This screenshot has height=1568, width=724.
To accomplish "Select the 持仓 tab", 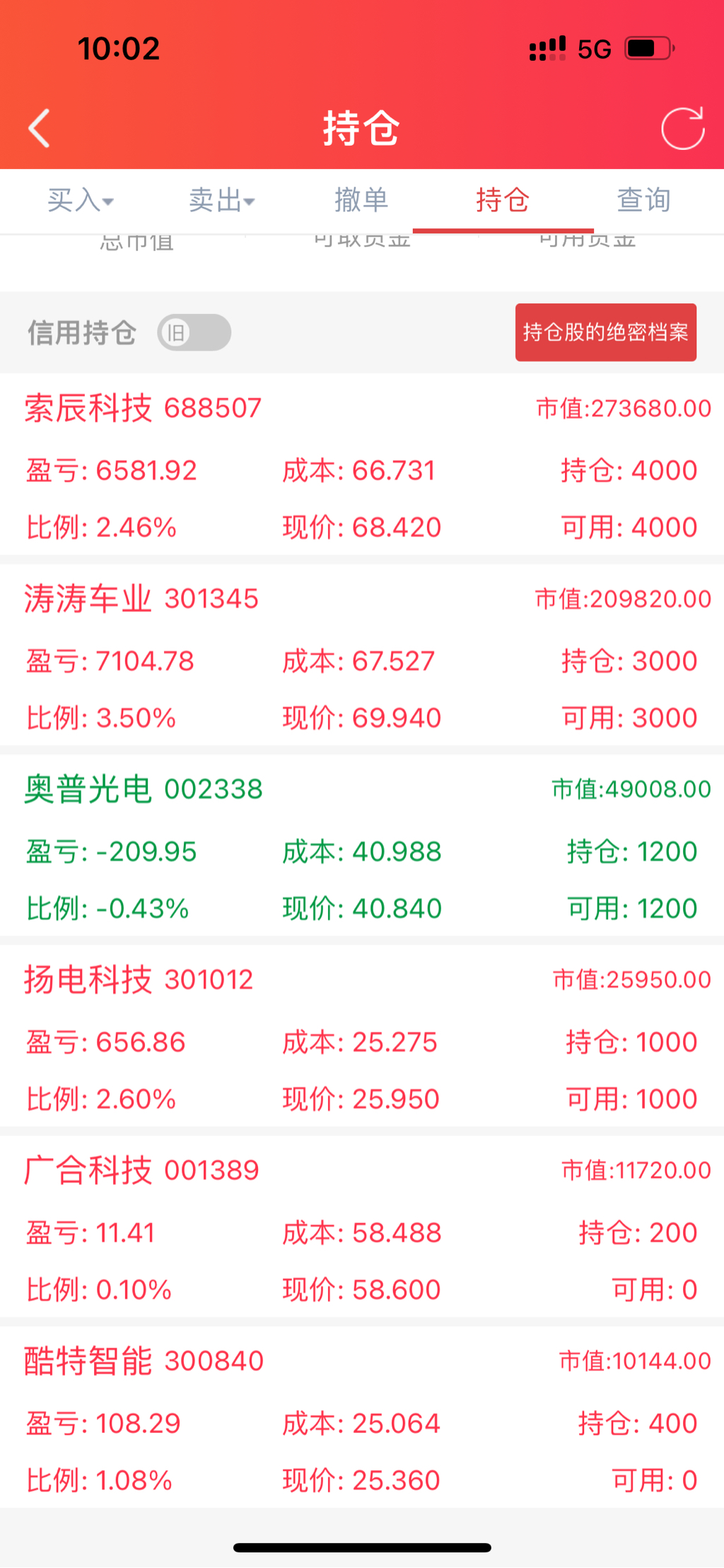I will point(503,201).
